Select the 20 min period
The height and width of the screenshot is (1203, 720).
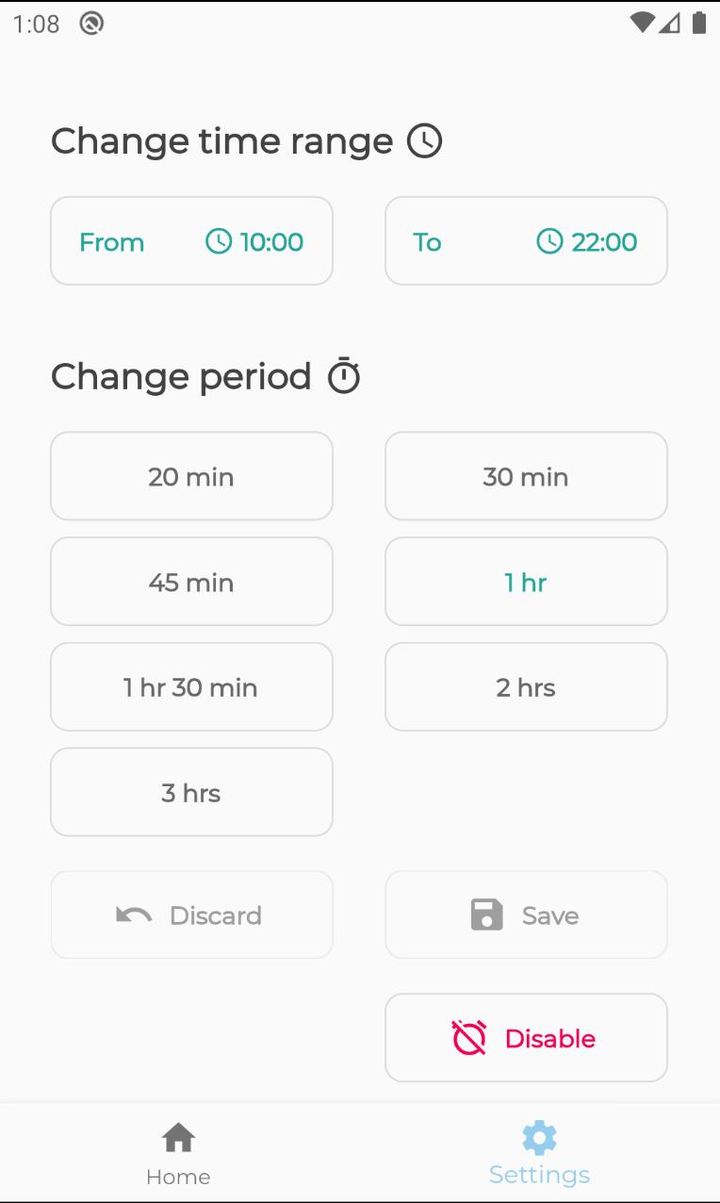pyautogui.click(x=191, y=476)
